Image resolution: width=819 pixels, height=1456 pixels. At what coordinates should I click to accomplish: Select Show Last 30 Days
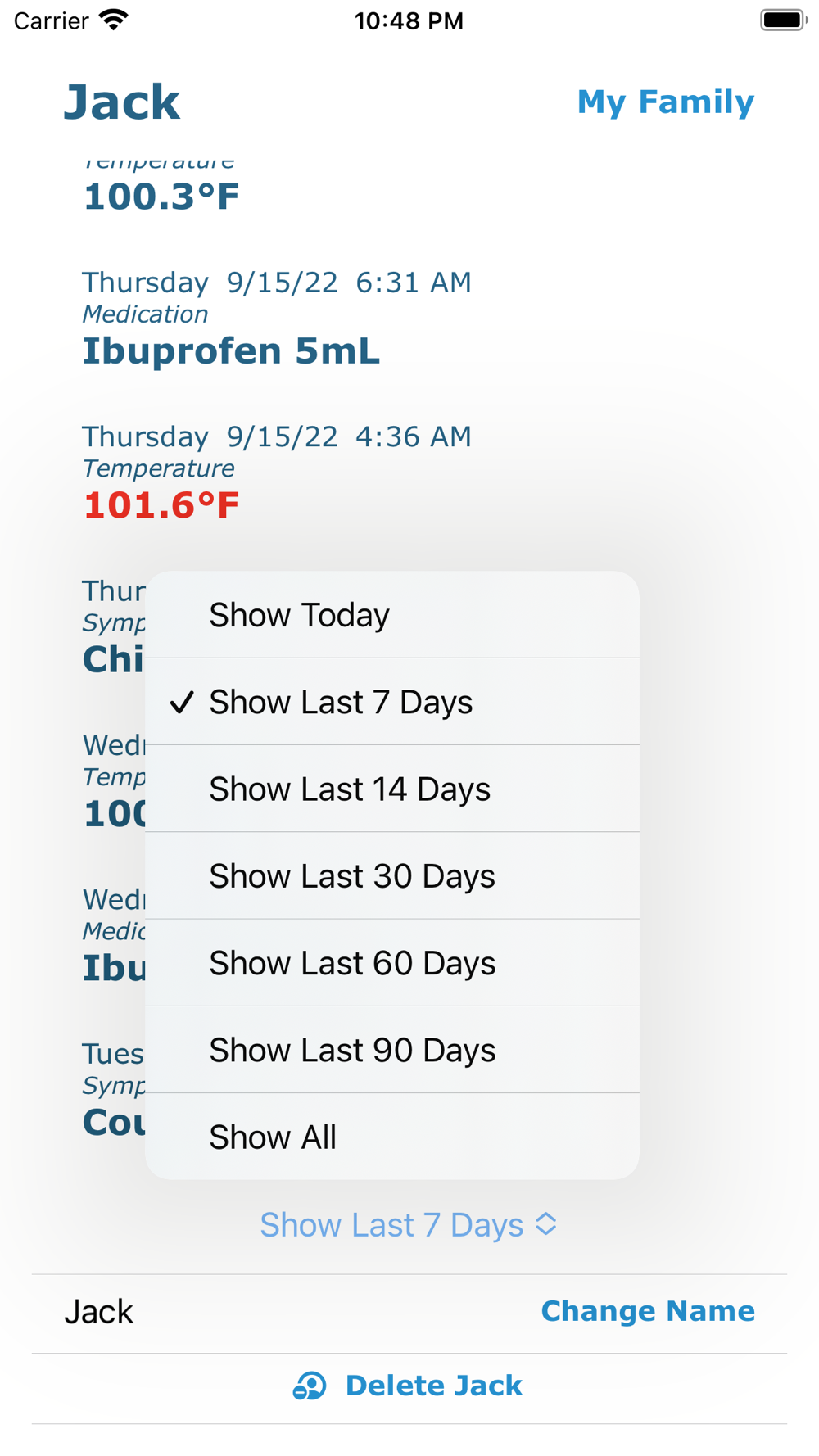[392, 875]
